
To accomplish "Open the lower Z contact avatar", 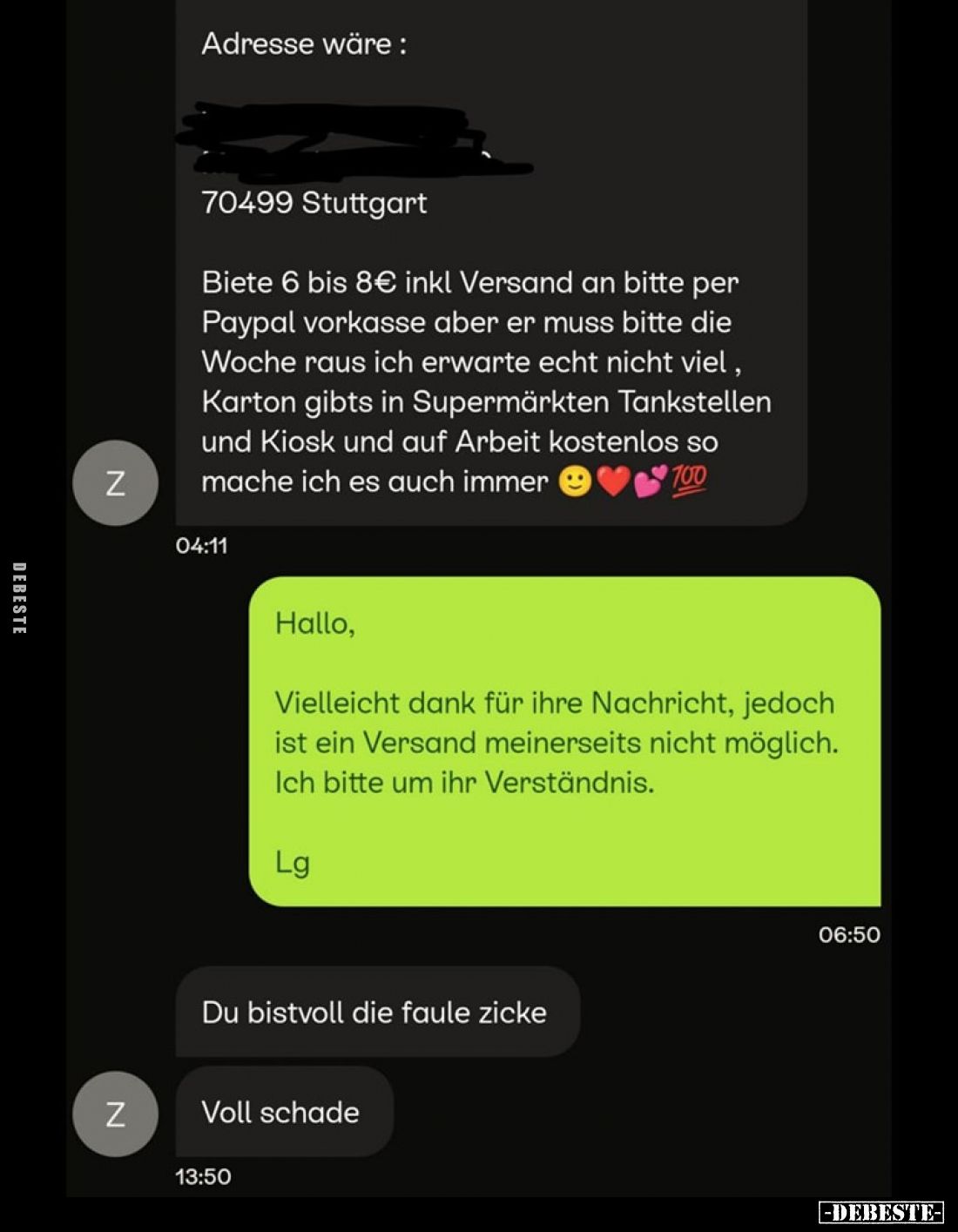I will (x=114, y=1112).
